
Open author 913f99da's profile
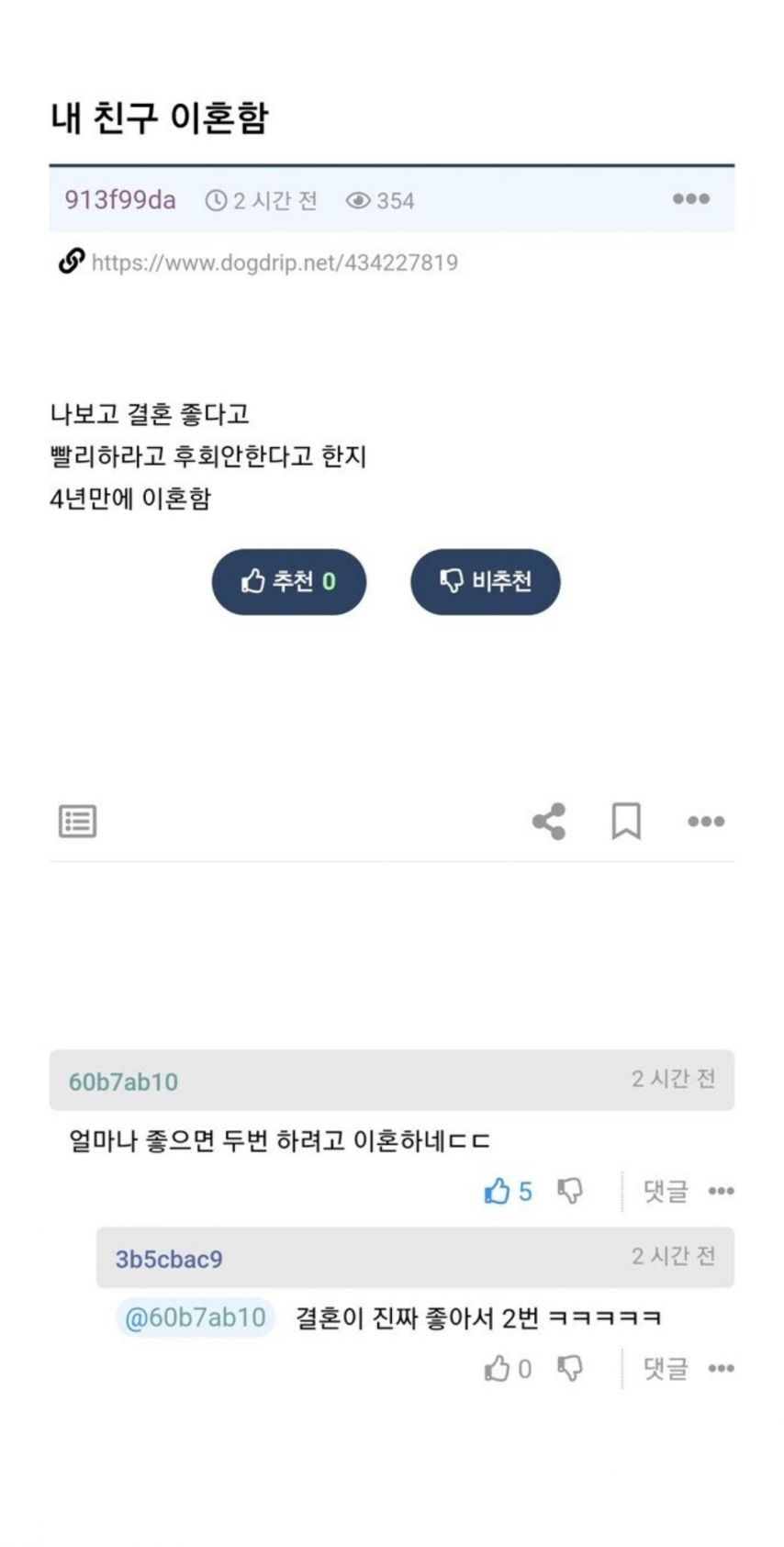120,200
